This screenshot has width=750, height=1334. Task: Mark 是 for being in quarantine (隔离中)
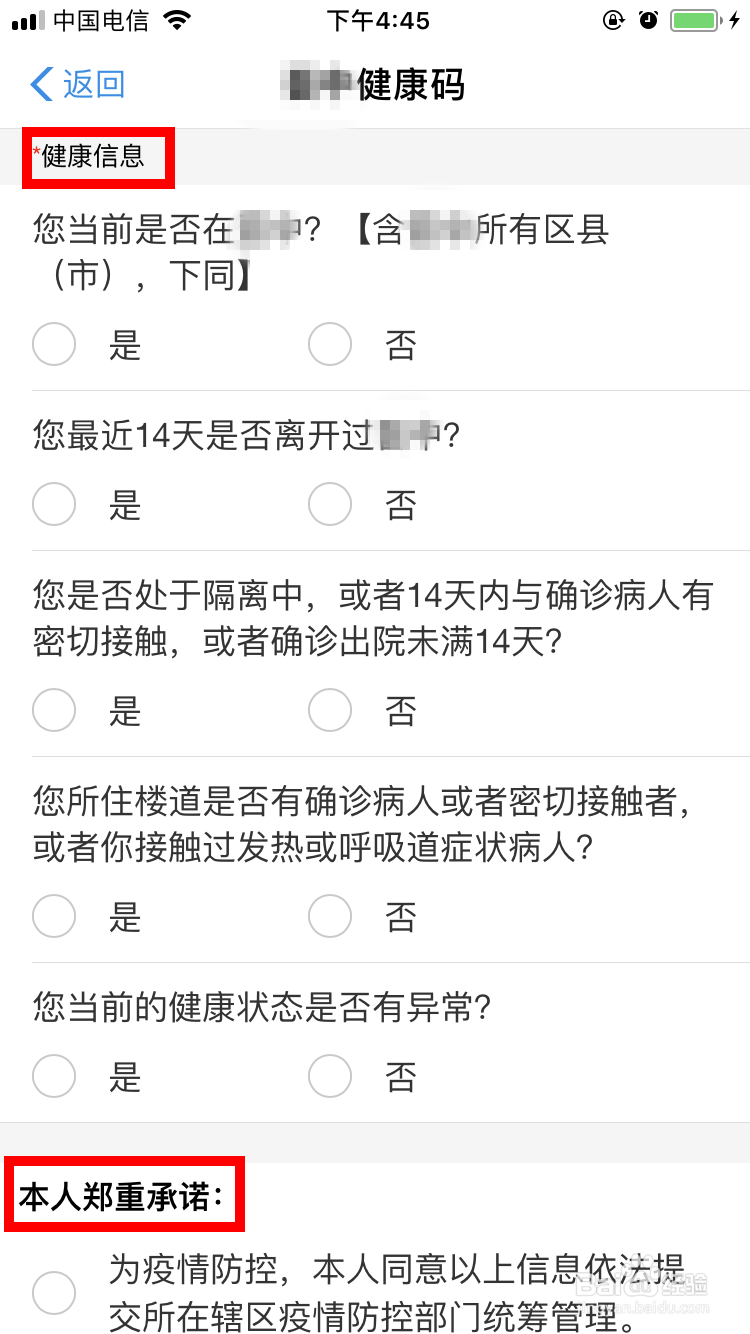click(54, 711)
